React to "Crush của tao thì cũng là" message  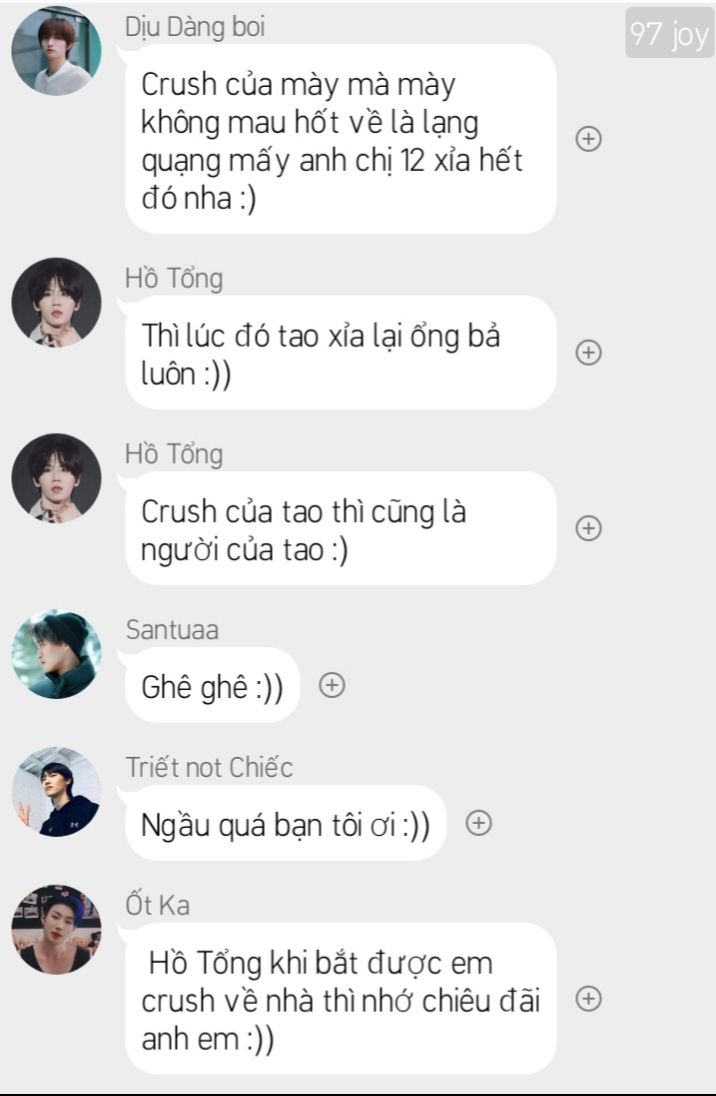coord(589,529)
